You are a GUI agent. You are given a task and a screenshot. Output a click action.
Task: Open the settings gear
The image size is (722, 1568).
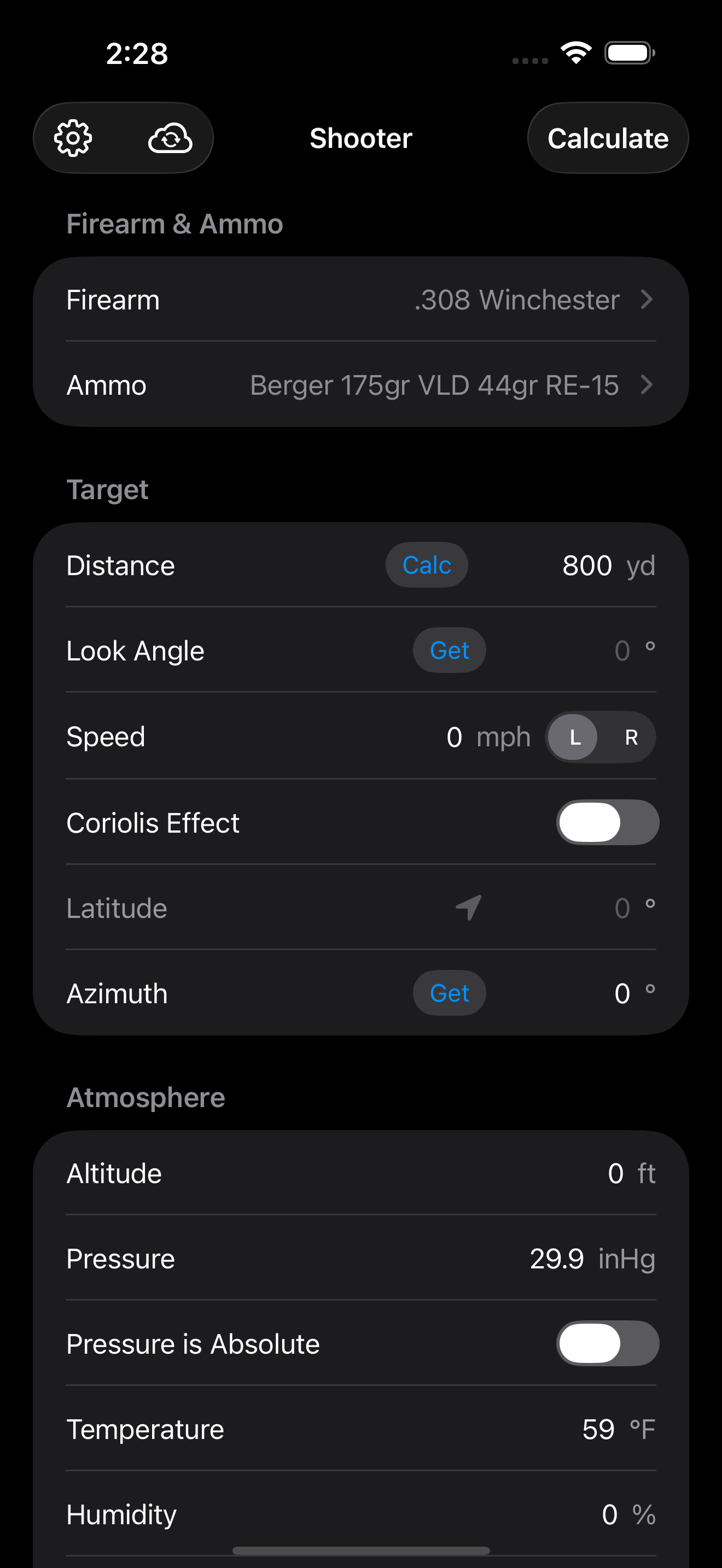coord(73,138)
